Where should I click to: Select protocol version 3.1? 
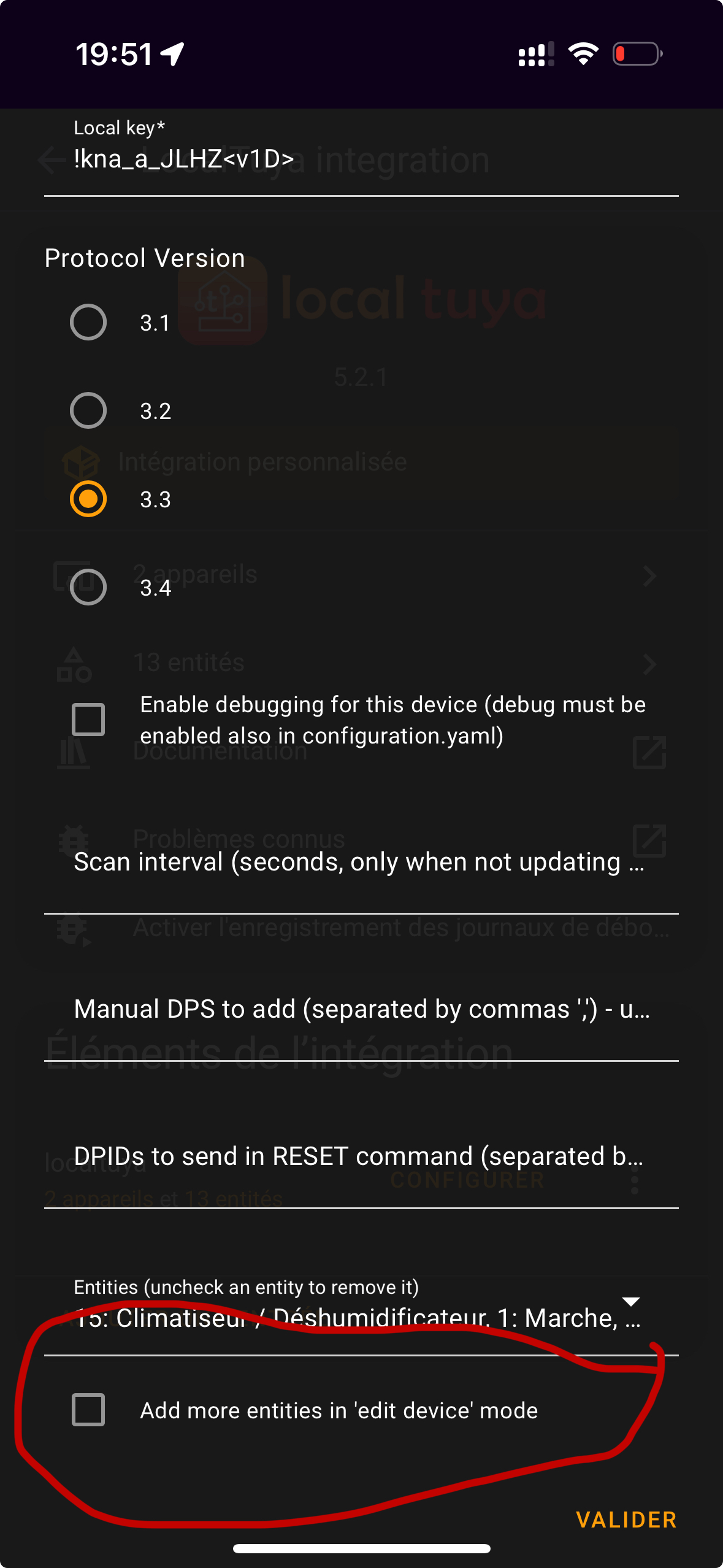88,322
